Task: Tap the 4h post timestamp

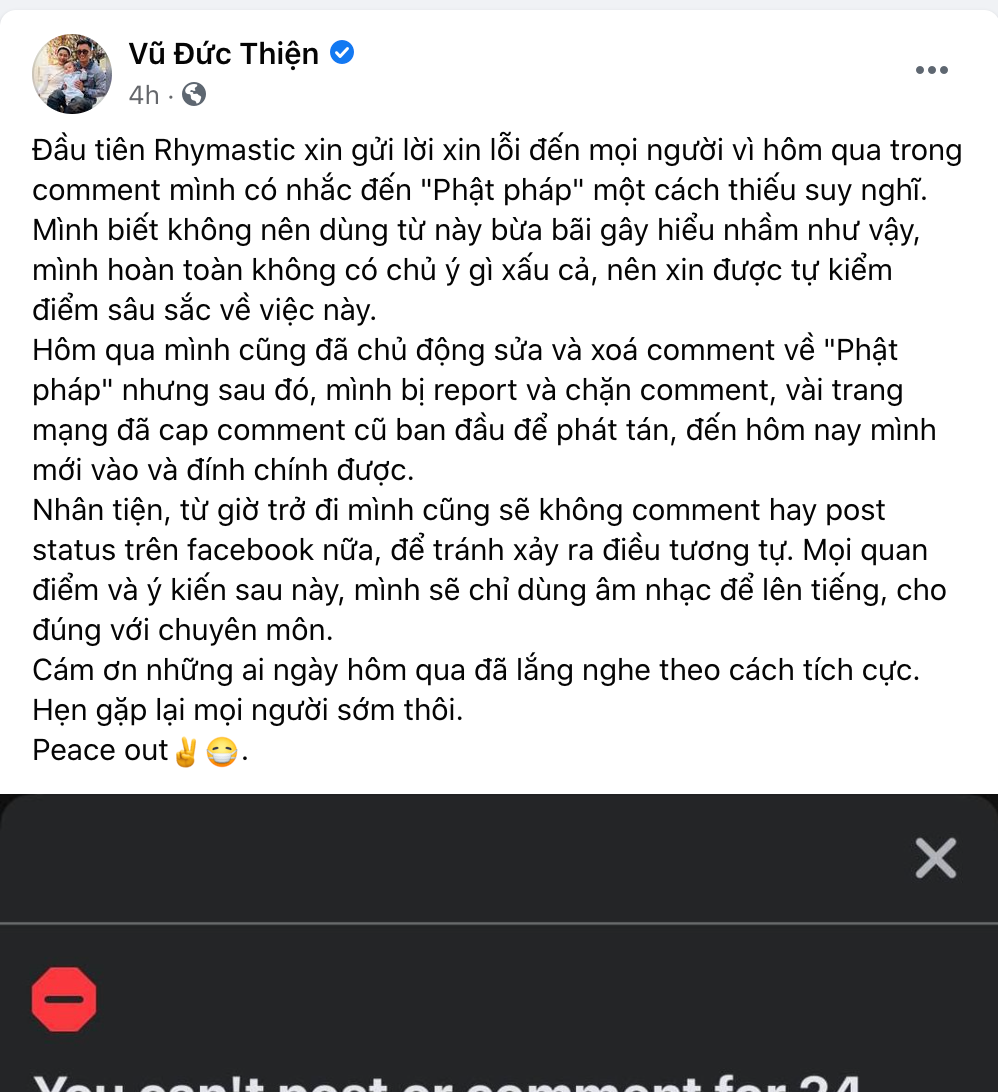Action: click(x=143, y=95)
